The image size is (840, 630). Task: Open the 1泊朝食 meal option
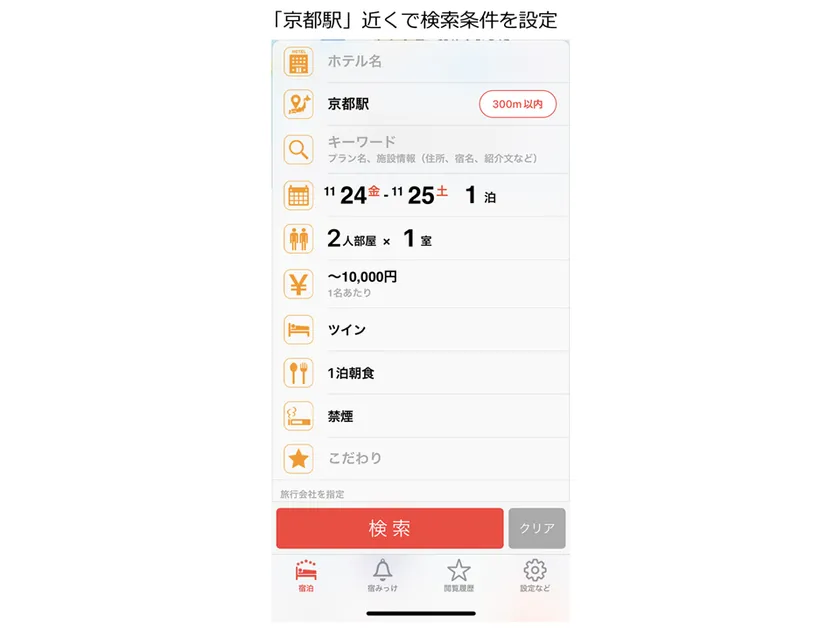tap(420, 373)
